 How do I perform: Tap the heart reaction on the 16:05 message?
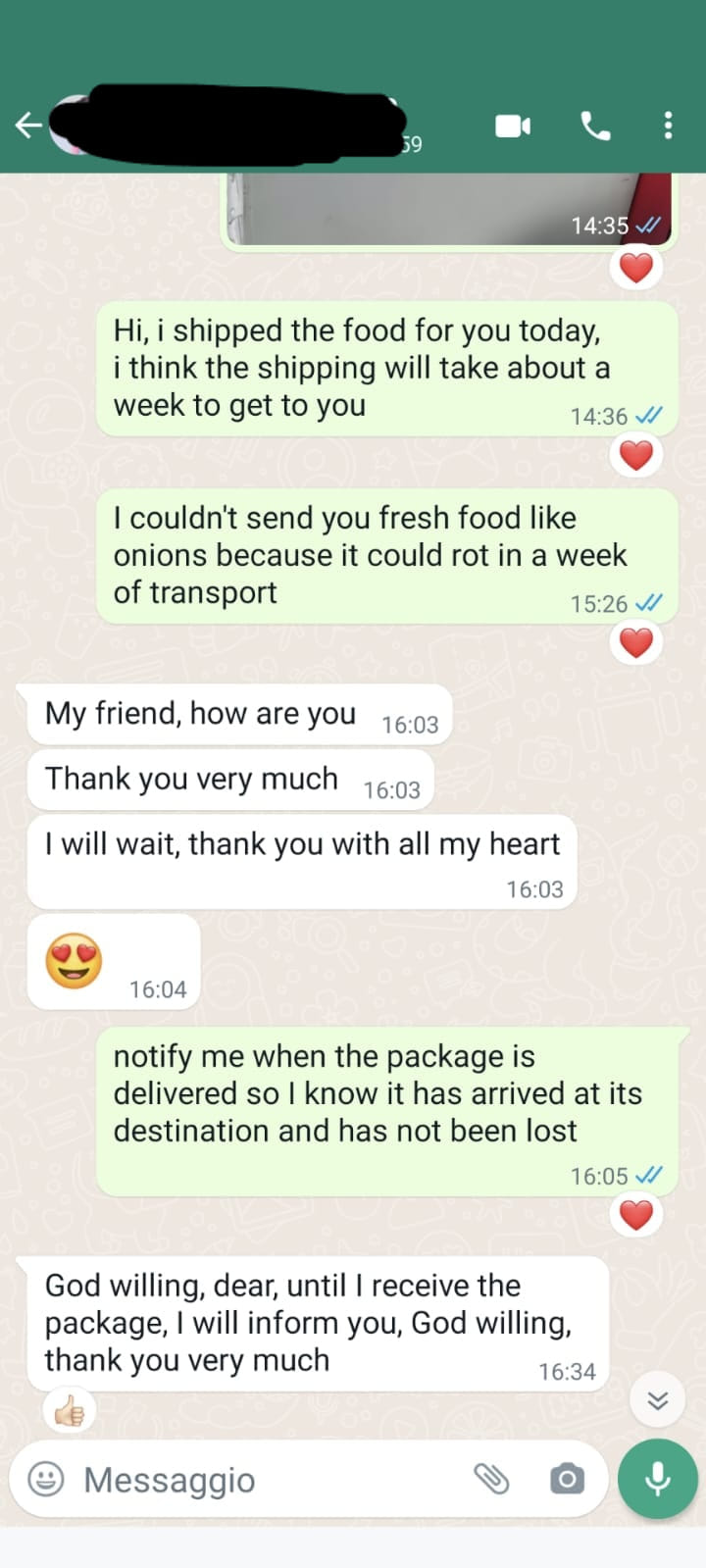click(x=636, y=1214)
